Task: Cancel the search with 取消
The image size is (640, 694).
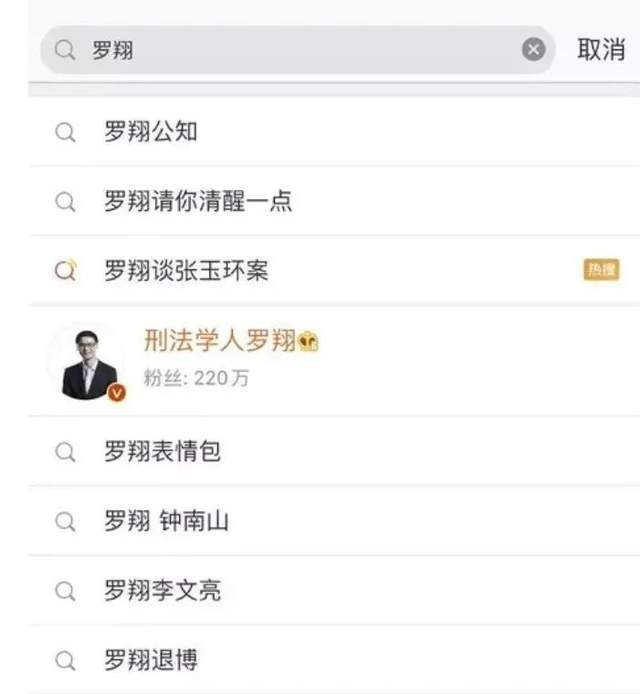Action: (x=601, y=50)
